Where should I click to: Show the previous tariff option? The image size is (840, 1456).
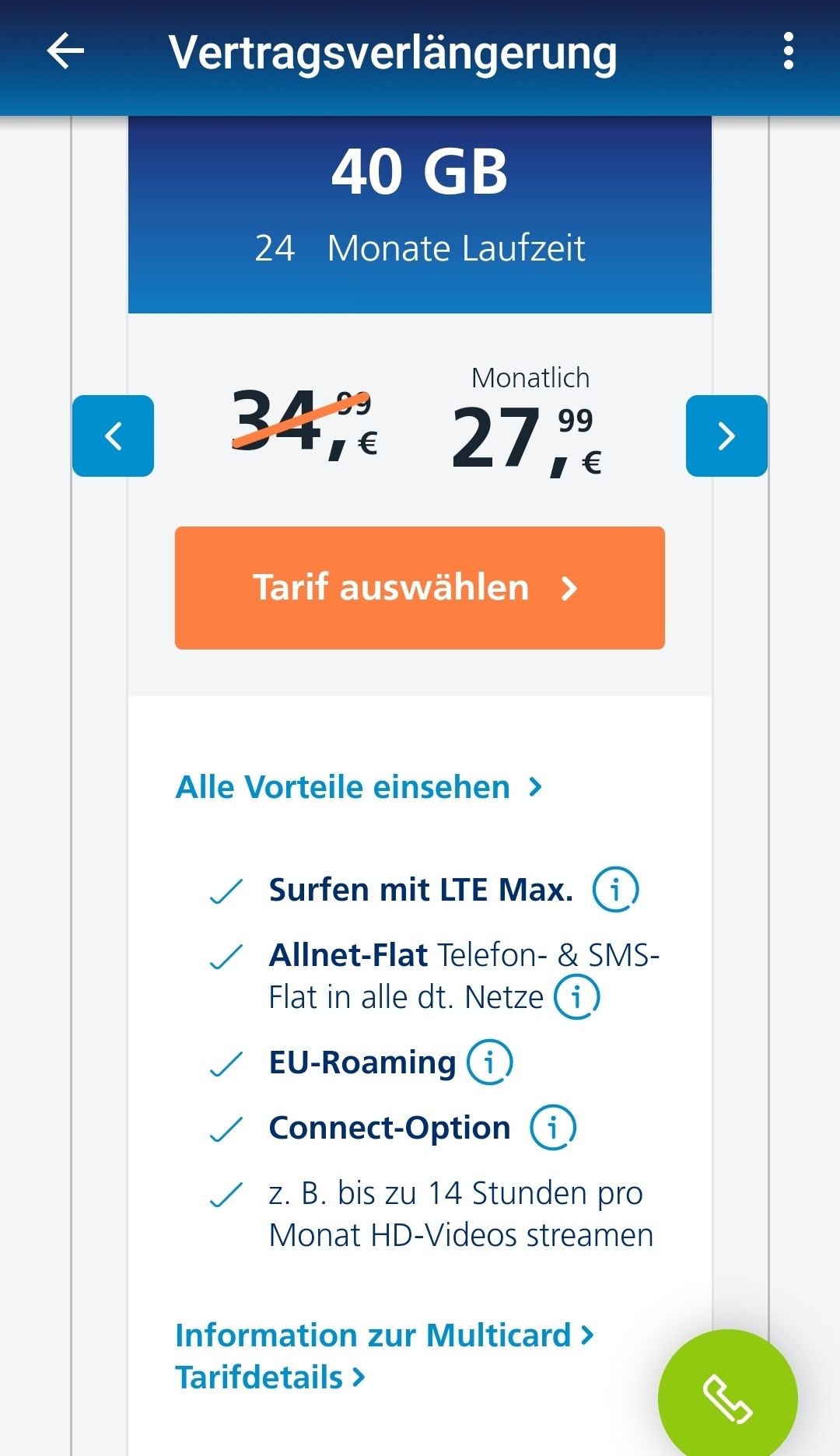click(113, 436)
